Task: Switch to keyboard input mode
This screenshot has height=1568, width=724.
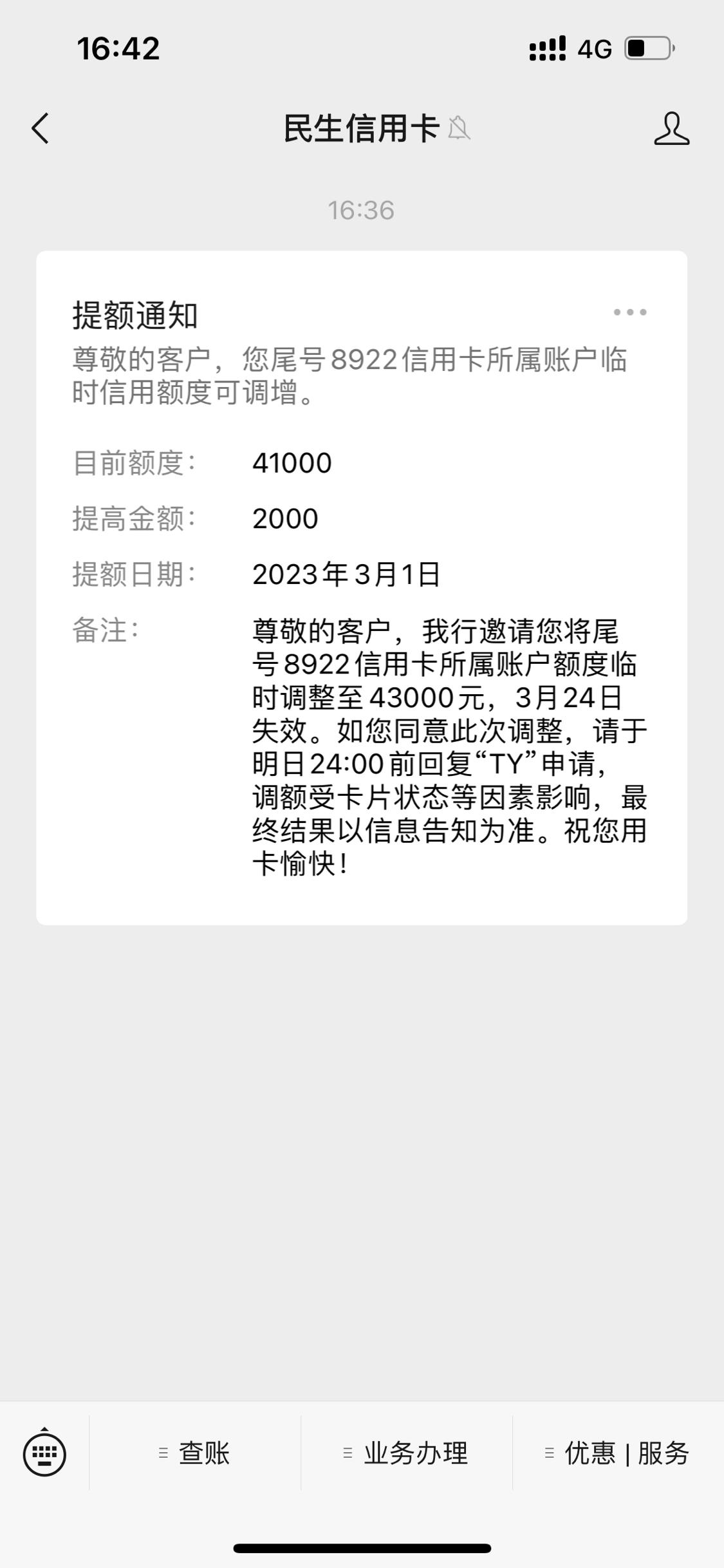Action: [x=44, y=1453]
